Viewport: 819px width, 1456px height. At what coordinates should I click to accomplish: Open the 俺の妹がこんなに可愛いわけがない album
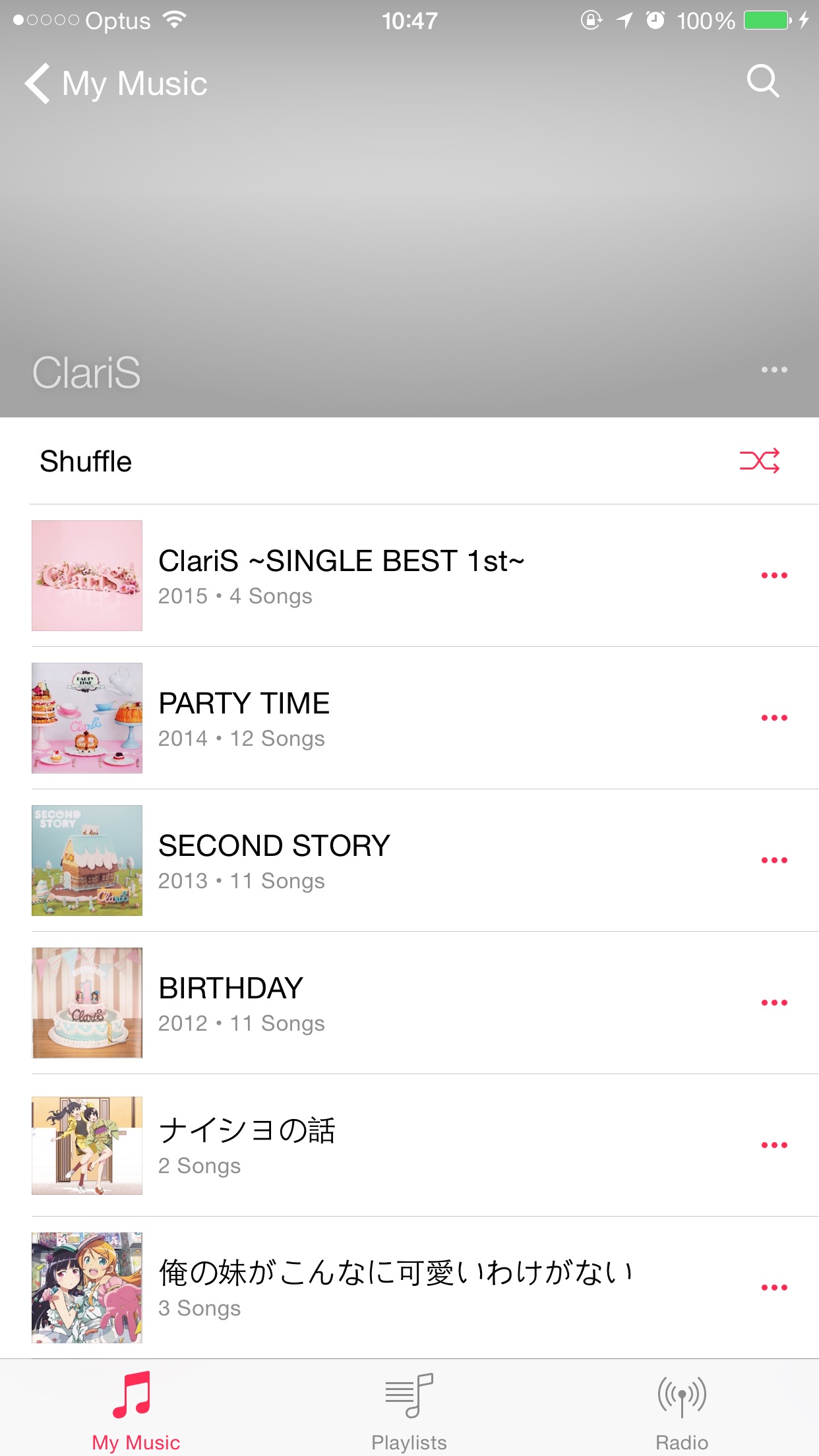click(x=394, y=1287)
